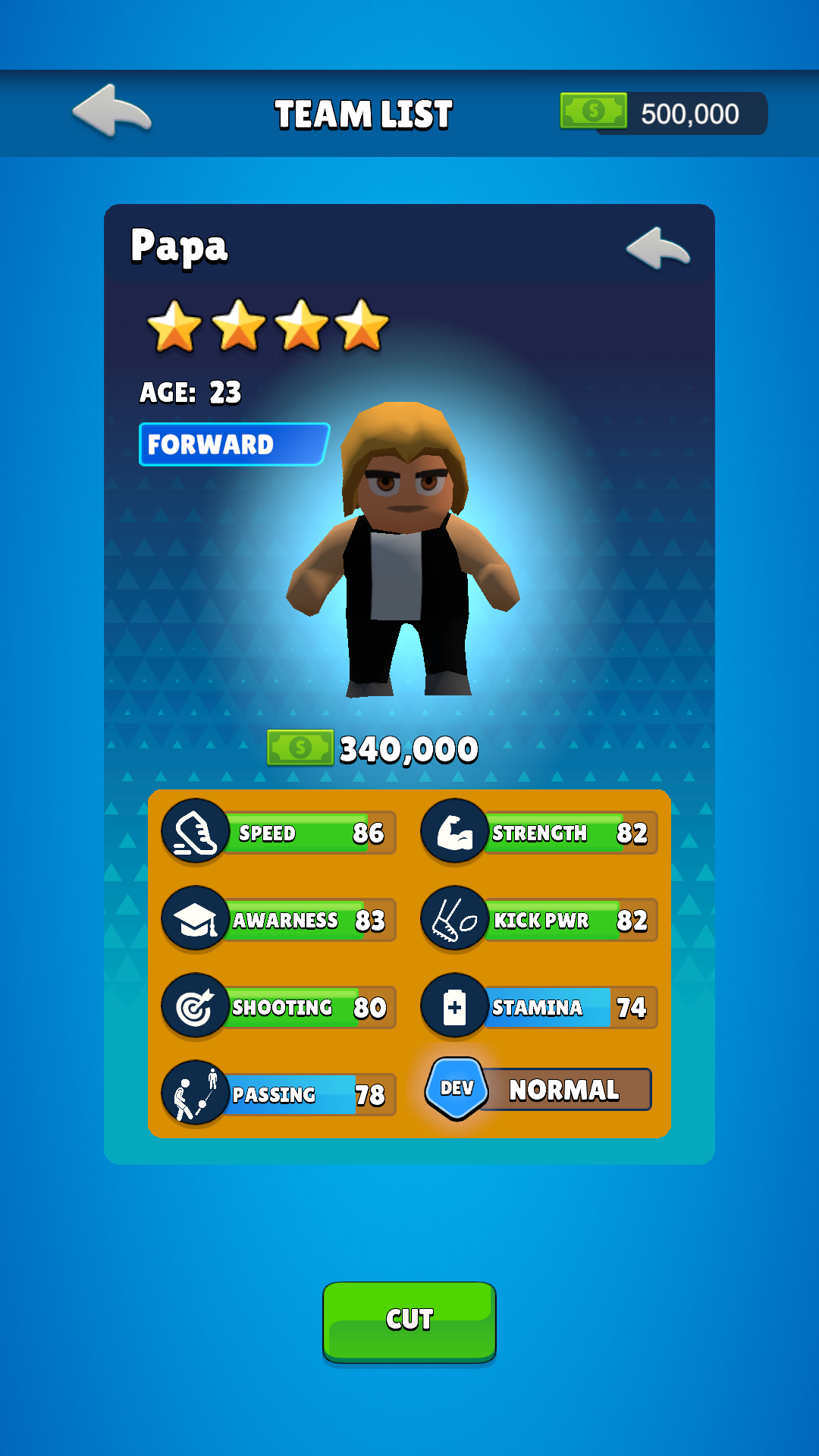Close Papa's player card with its arrow

coord(657,248)
